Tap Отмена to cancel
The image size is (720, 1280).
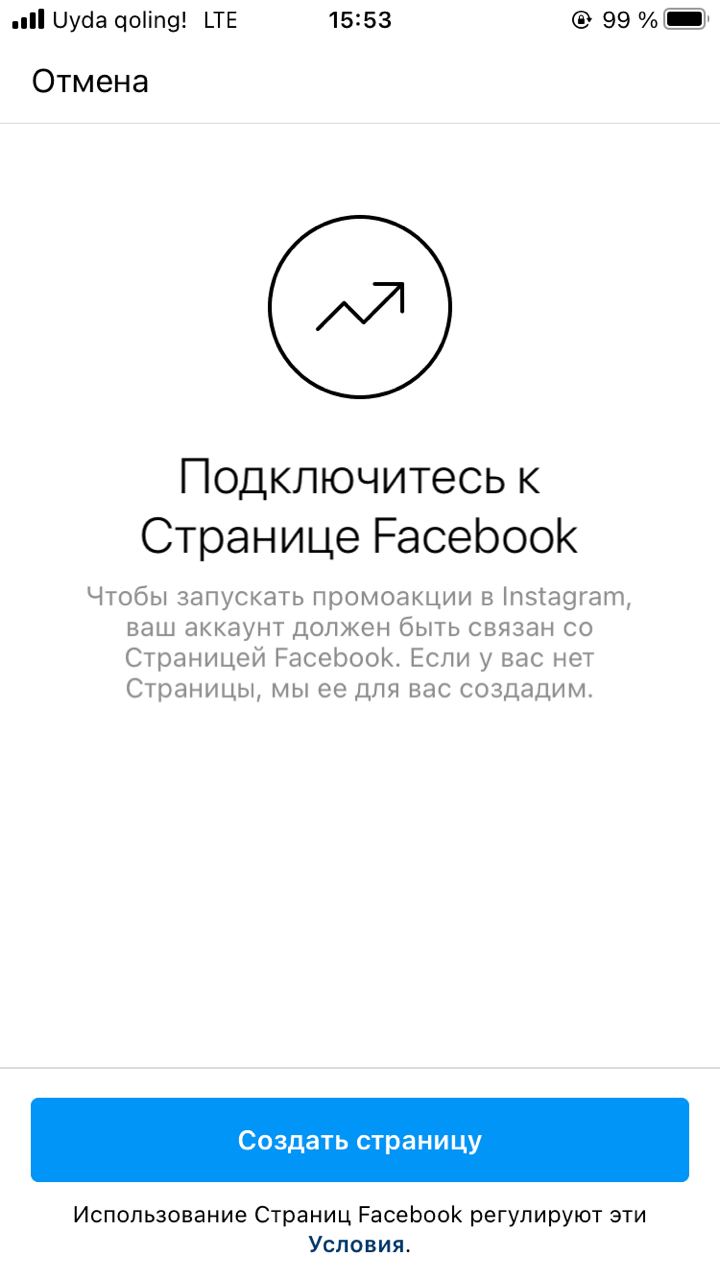pyautogui.click(x=90, y=82)
